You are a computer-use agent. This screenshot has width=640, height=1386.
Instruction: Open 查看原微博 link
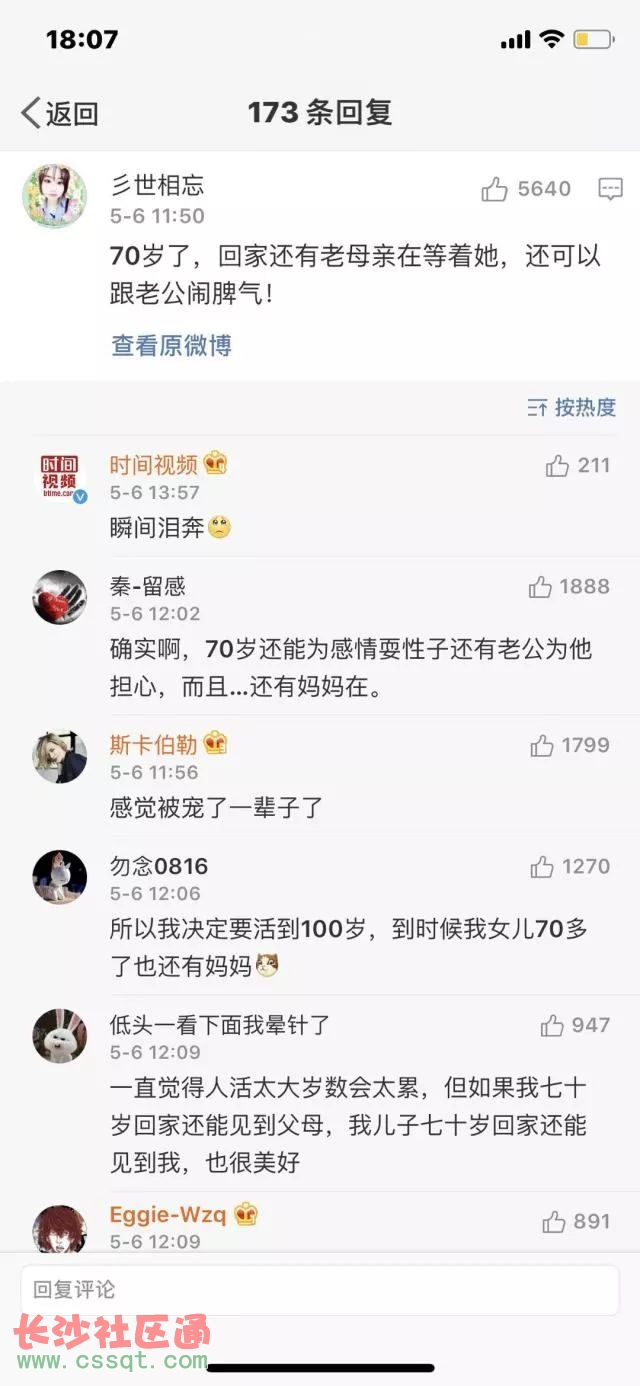coord(172,345)
